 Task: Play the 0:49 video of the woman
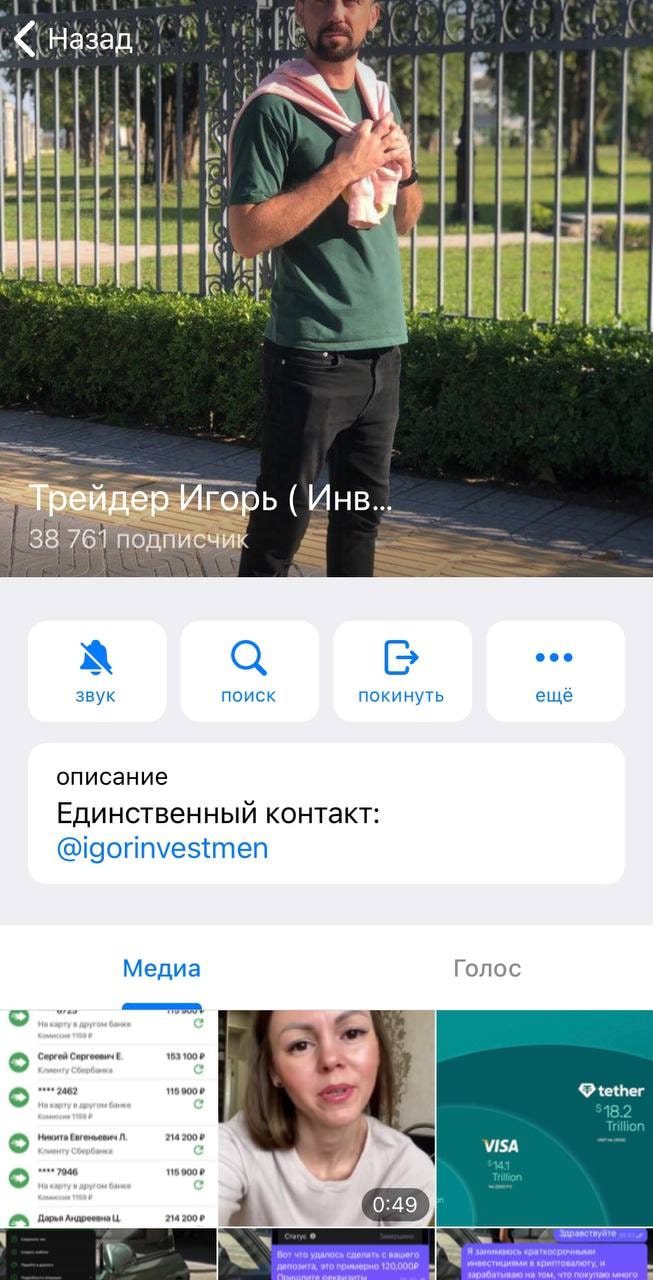click(x=326, y=1117)
